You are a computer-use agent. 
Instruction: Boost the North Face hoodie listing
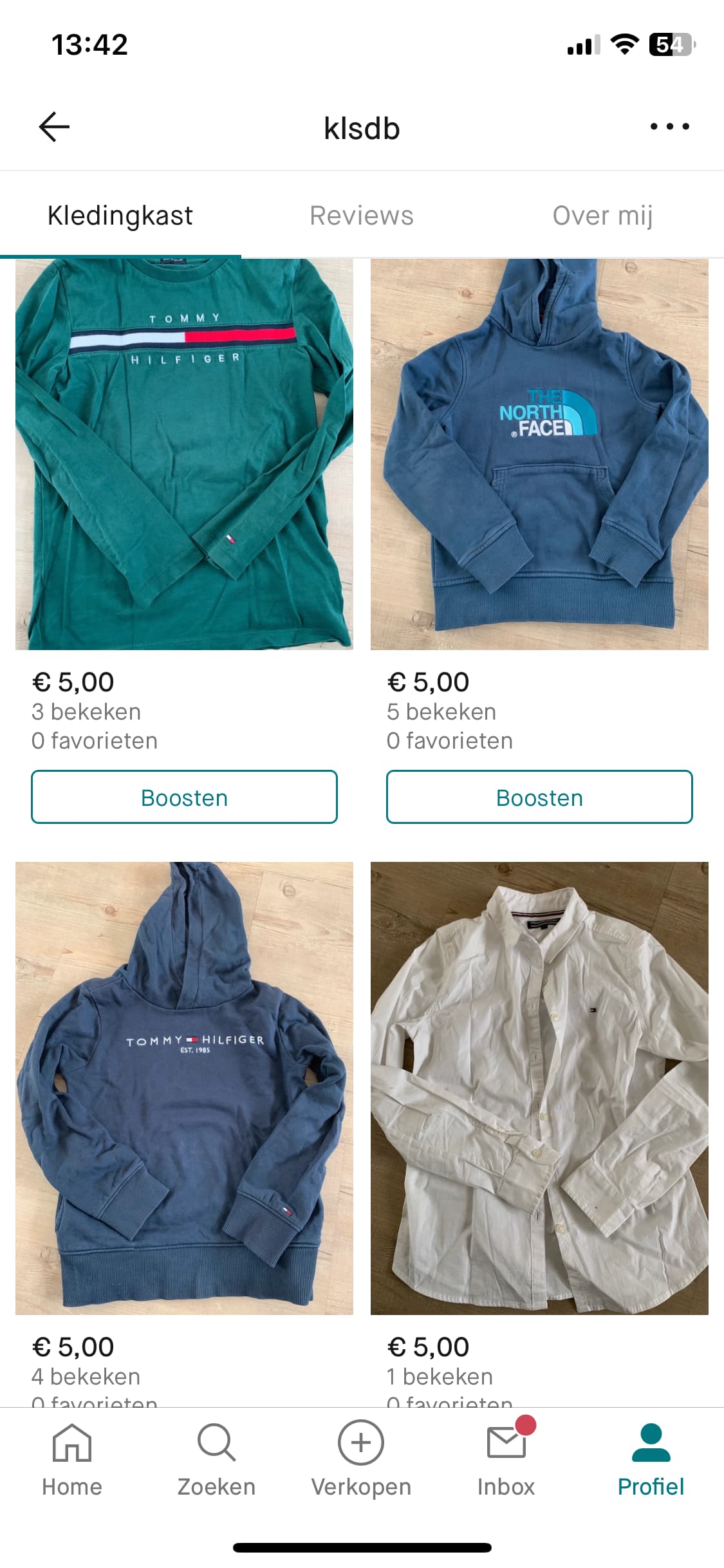click(x=539, y=797)
